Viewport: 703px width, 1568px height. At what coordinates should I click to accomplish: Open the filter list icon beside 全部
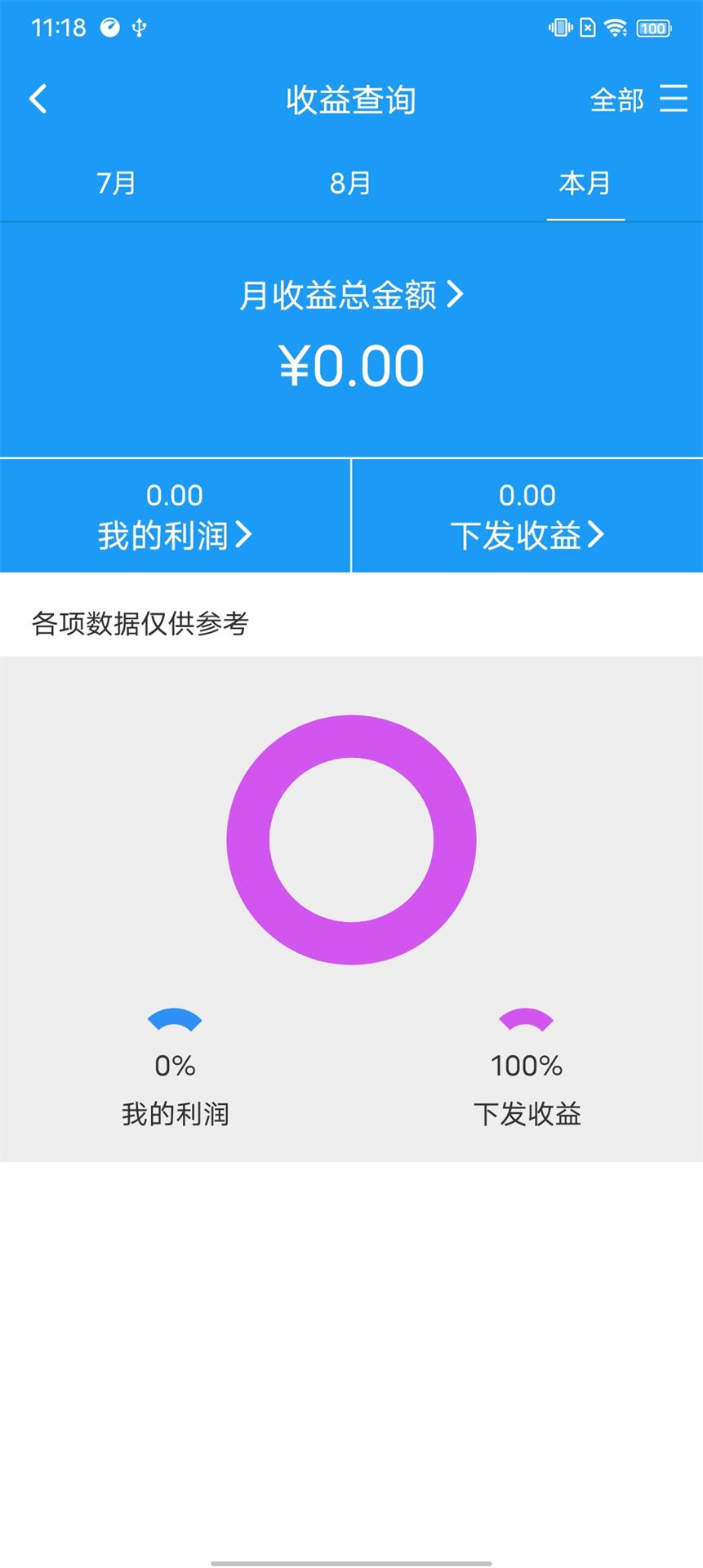[674, 99]
